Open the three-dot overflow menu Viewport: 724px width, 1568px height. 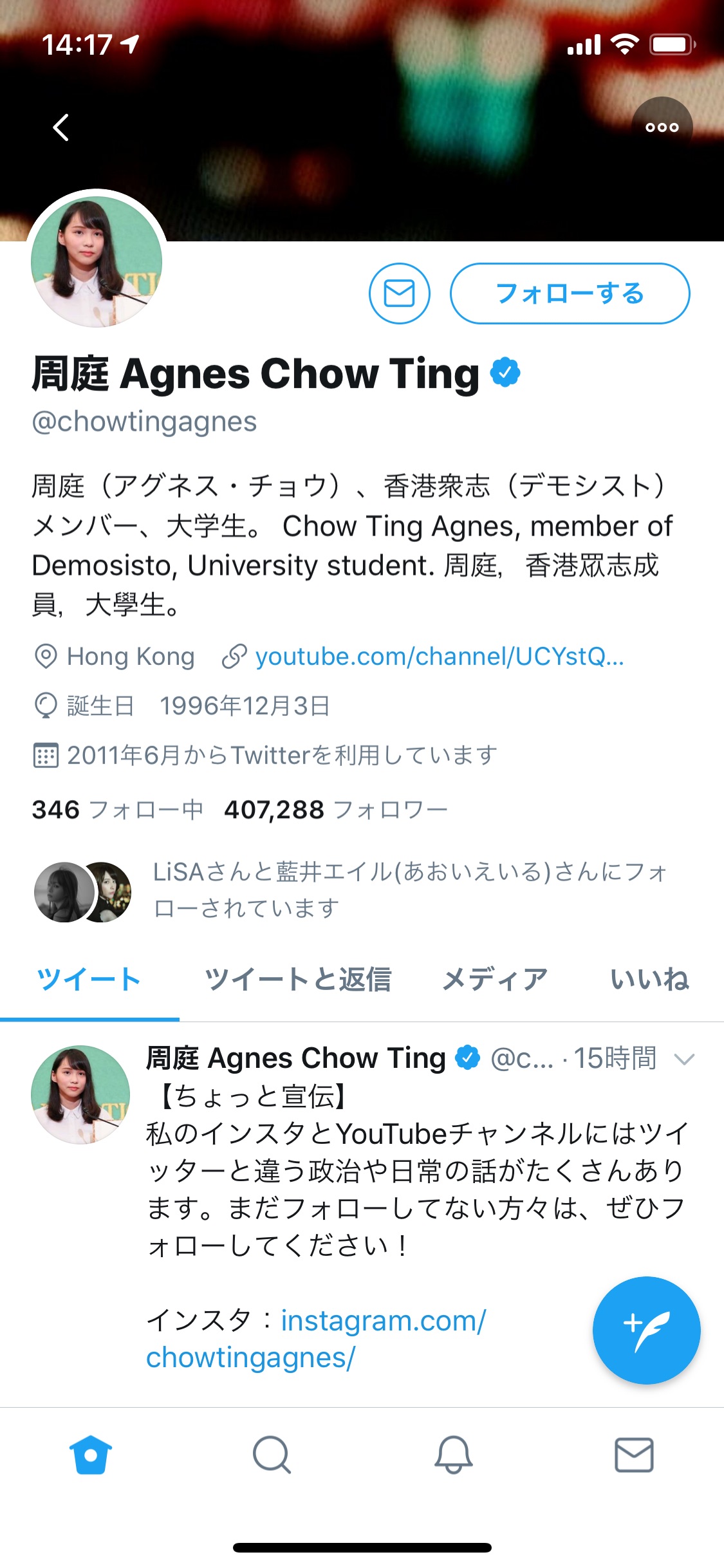tap(662, 127)
